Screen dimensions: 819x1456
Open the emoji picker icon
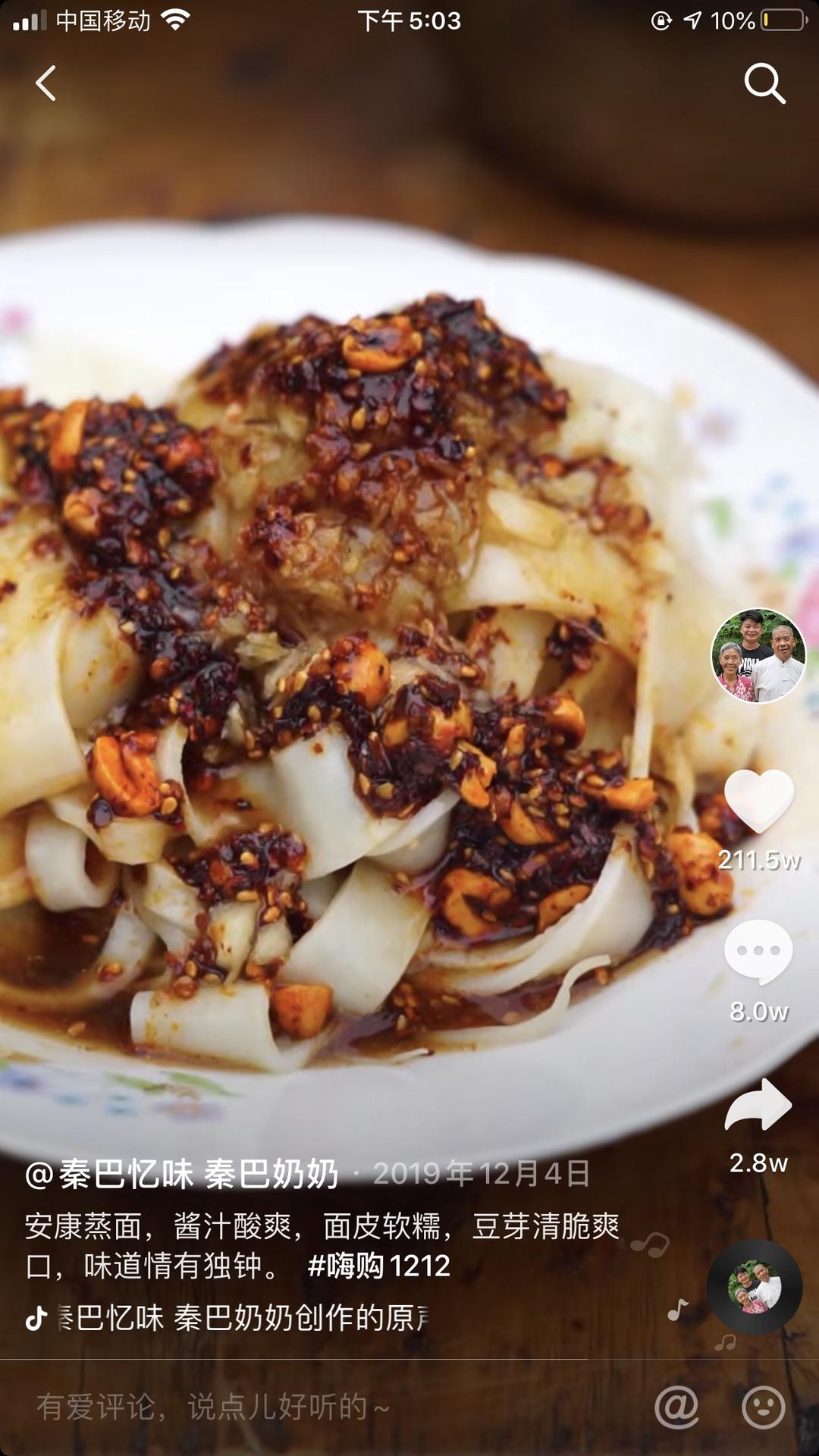tap(763, 1407)
